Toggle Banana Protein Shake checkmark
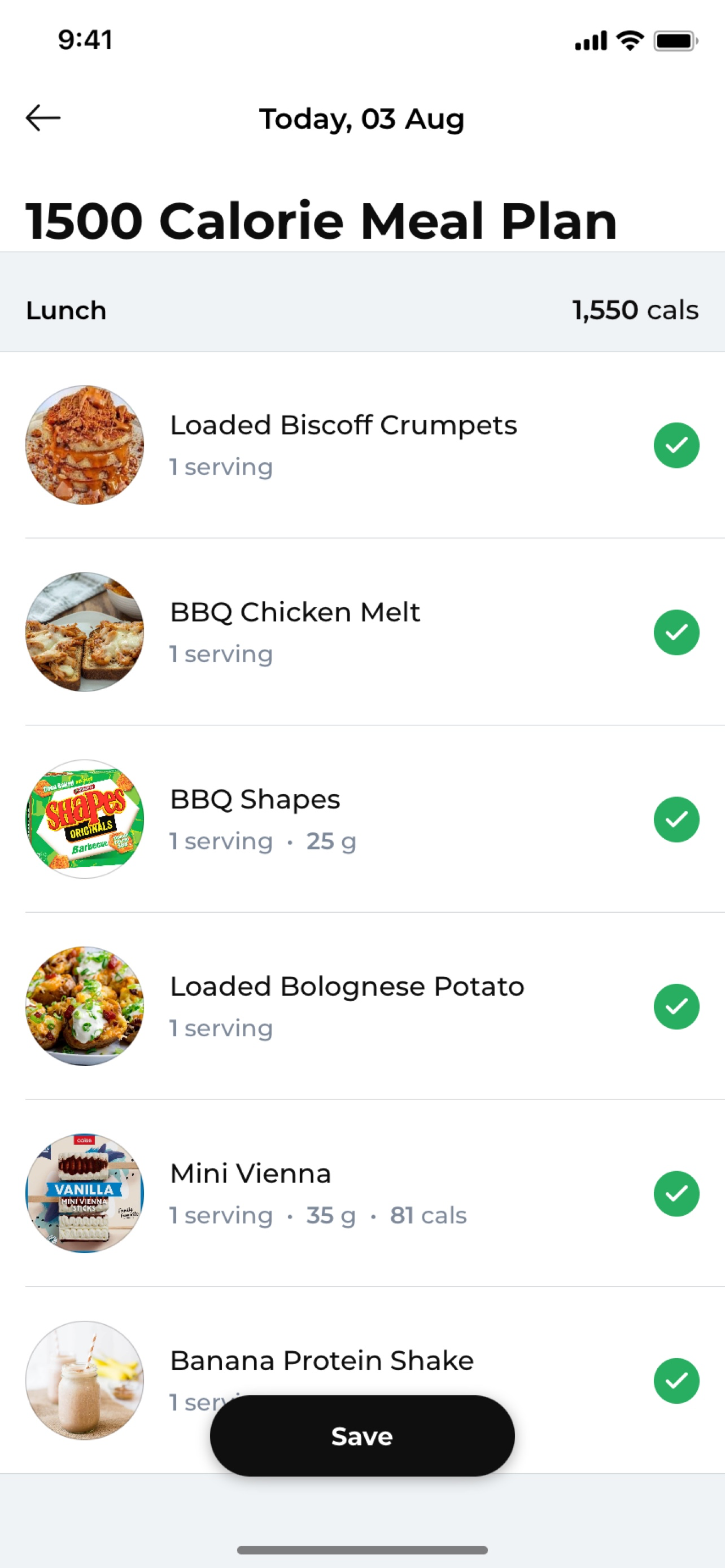Viewport: 725px width, 1568px height. coord(676,1381)
